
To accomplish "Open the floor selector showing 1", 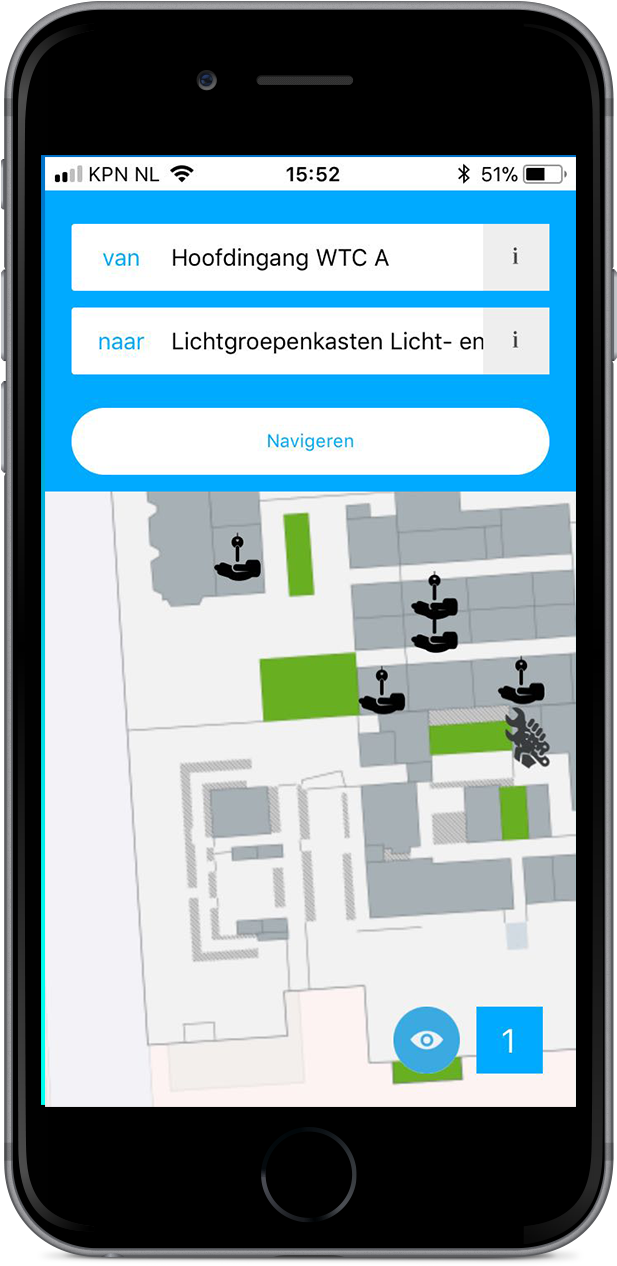I will tap(509, 1040).
